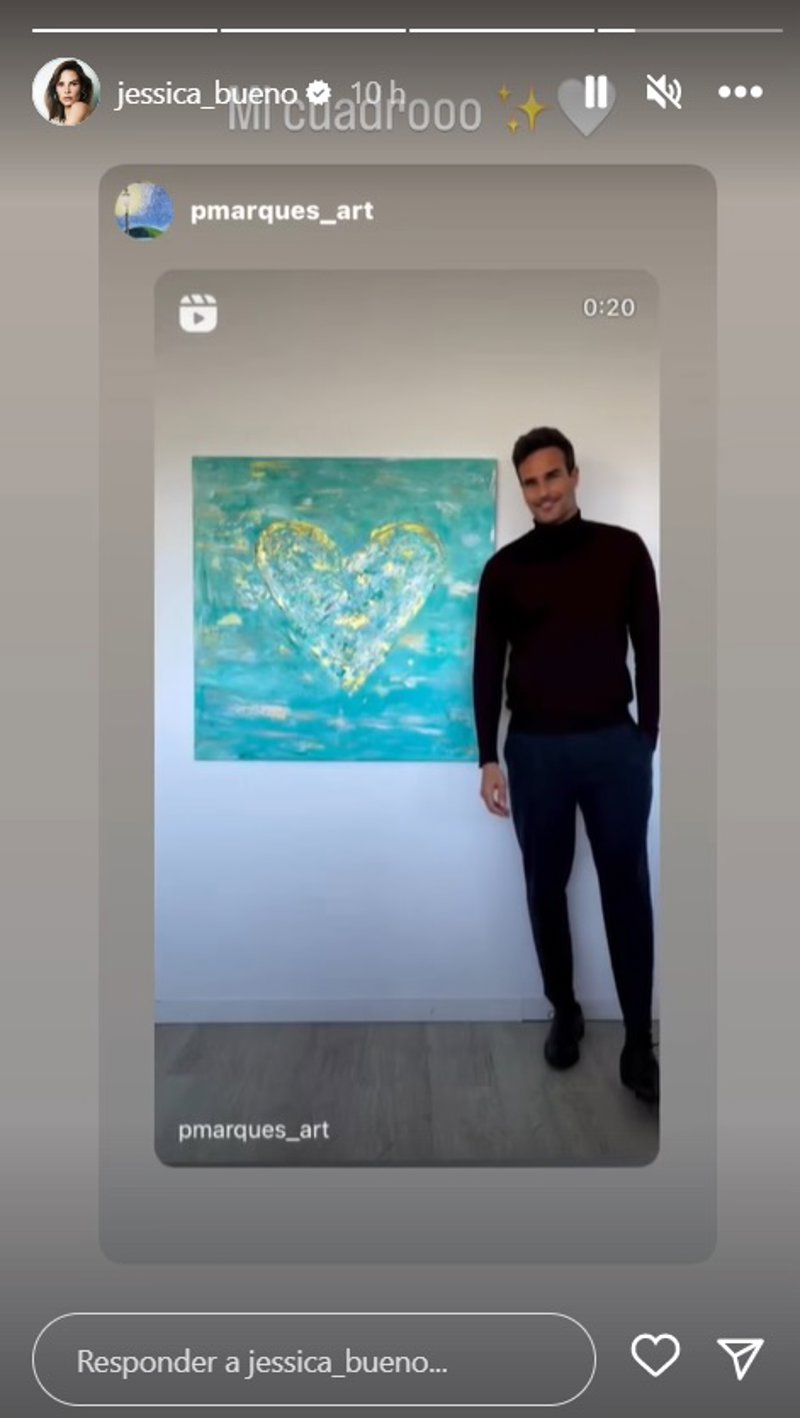Image resolution: width=800 pixels, height=1418 pixels.
Task: Type a reply in Responder a jessica_bueno field
Action: pyautogui.click(x=313, y=1361)
